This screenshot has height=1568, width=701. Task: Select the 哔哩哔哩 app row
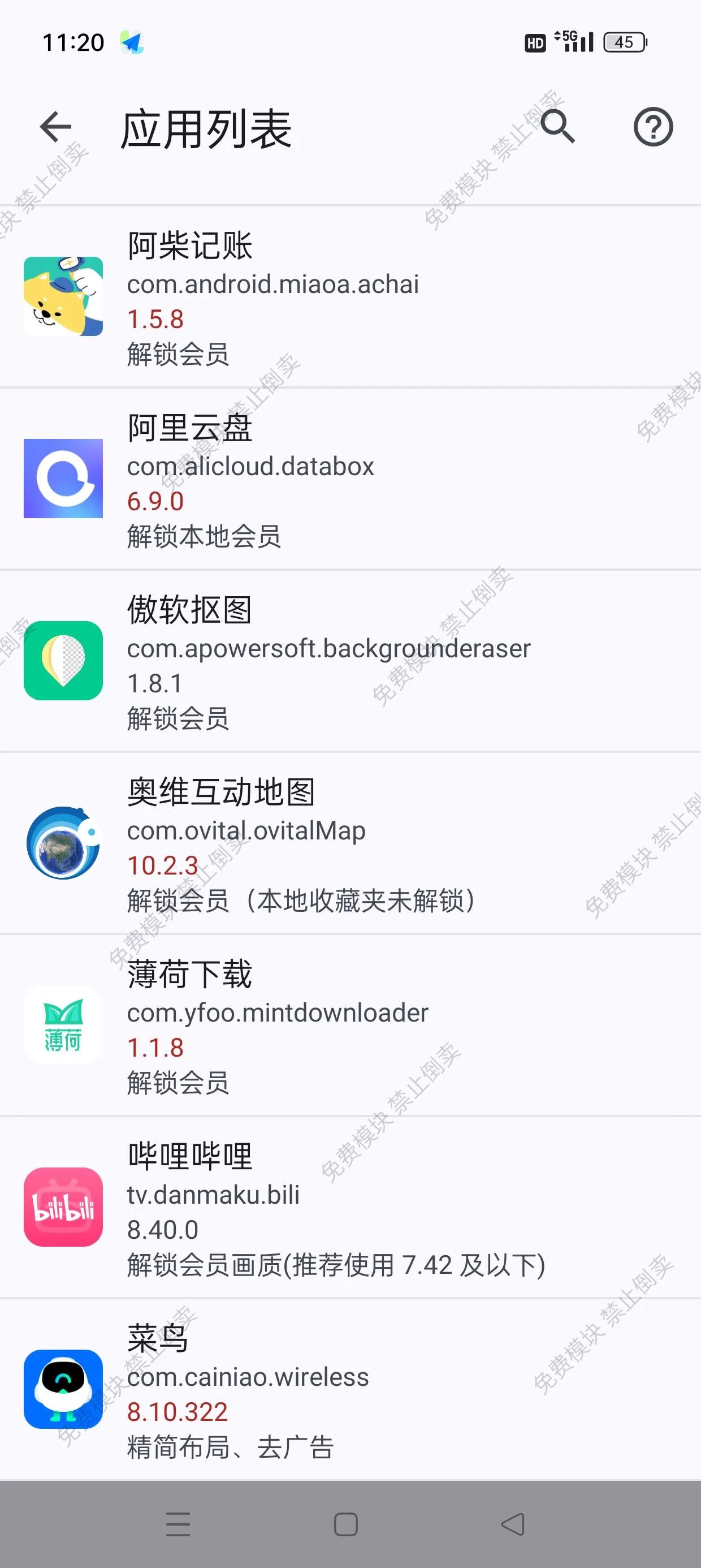350,1207
